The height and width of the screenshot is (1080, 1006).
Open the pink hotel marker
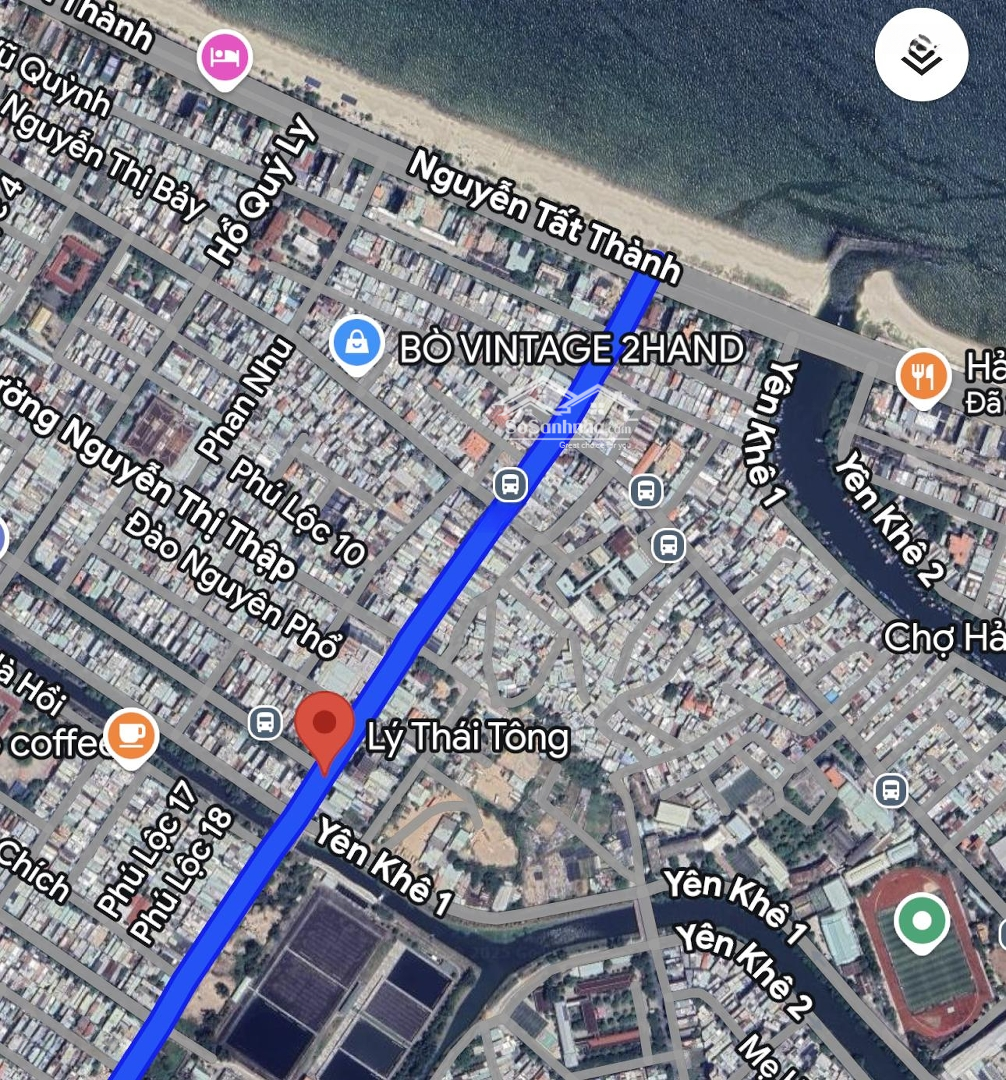click(x=224, y=56)
